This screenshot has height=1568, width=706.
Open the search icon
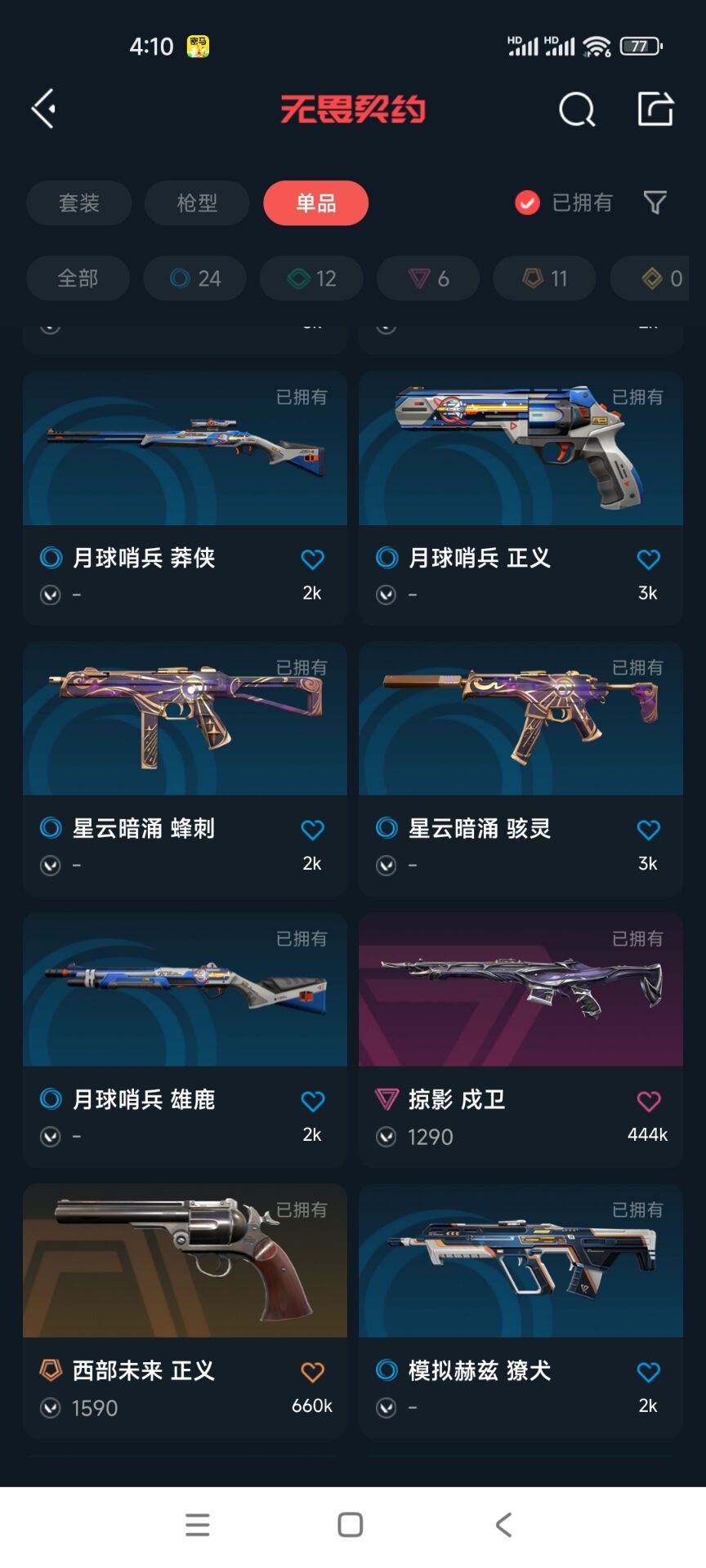click(x=577, y=109)
